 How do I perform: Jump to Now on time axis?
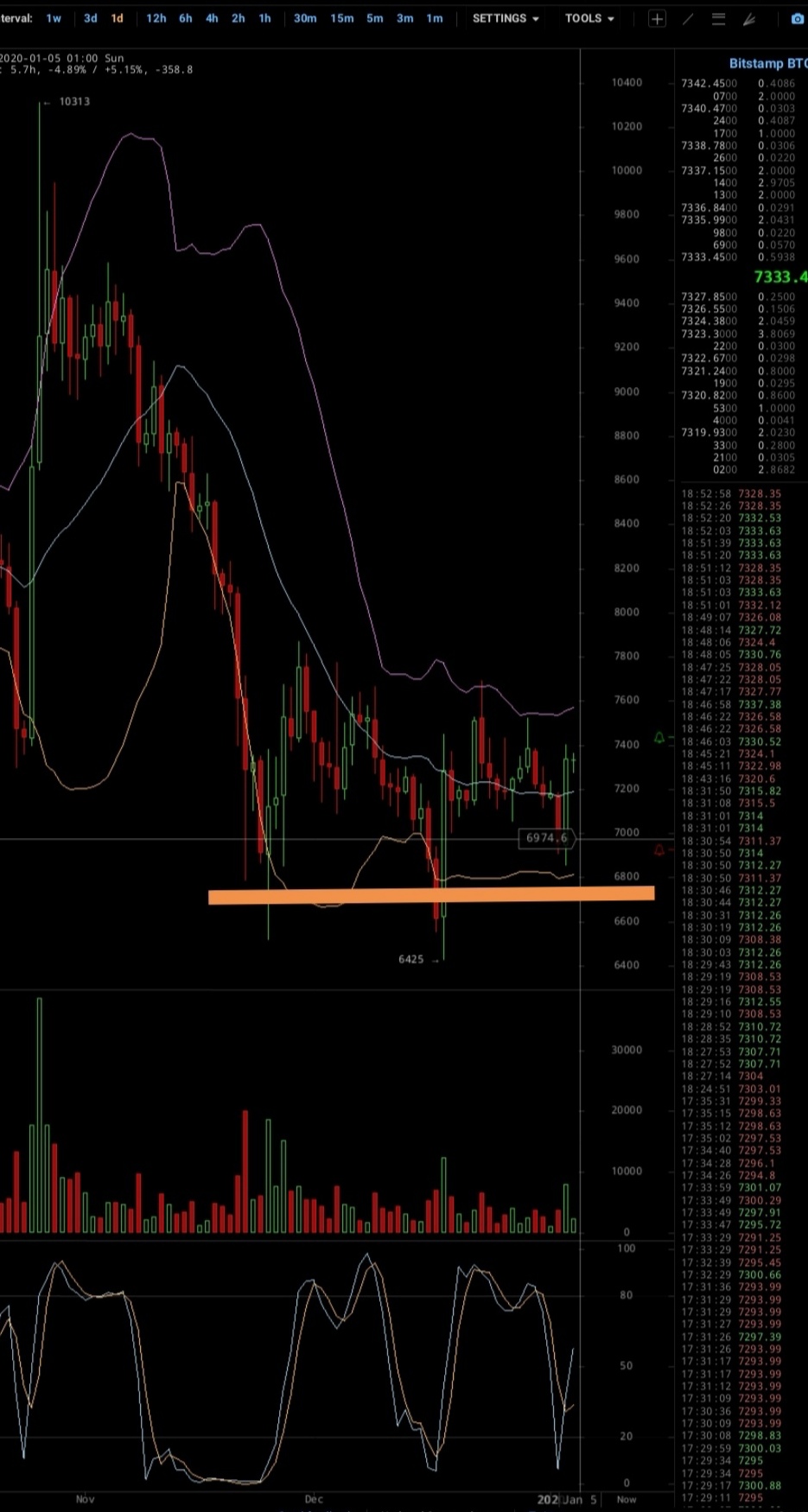point(627,1499)
